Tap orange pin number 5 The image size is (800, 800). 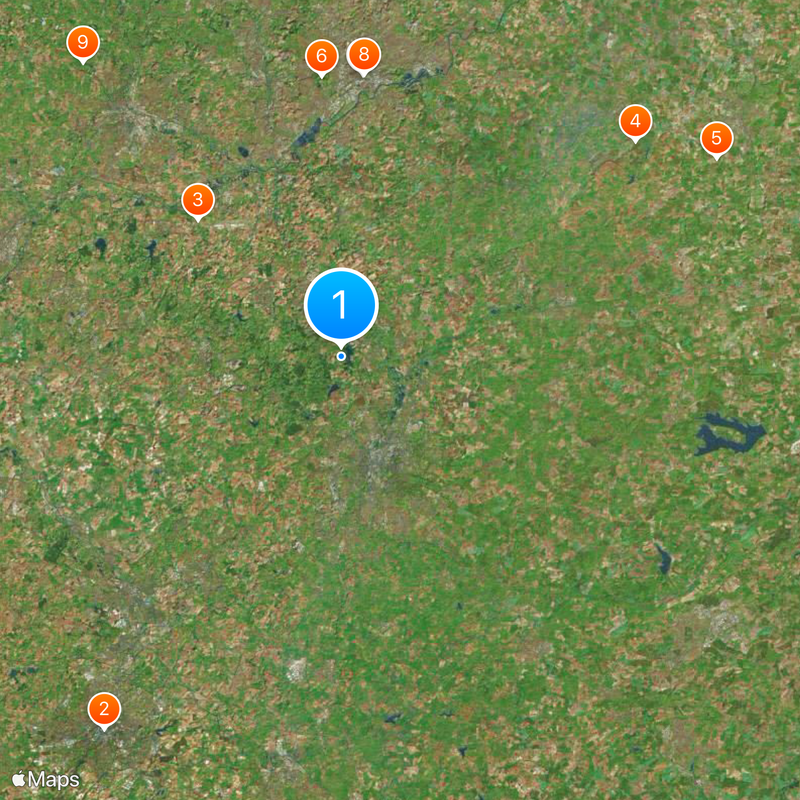point(716,138)
